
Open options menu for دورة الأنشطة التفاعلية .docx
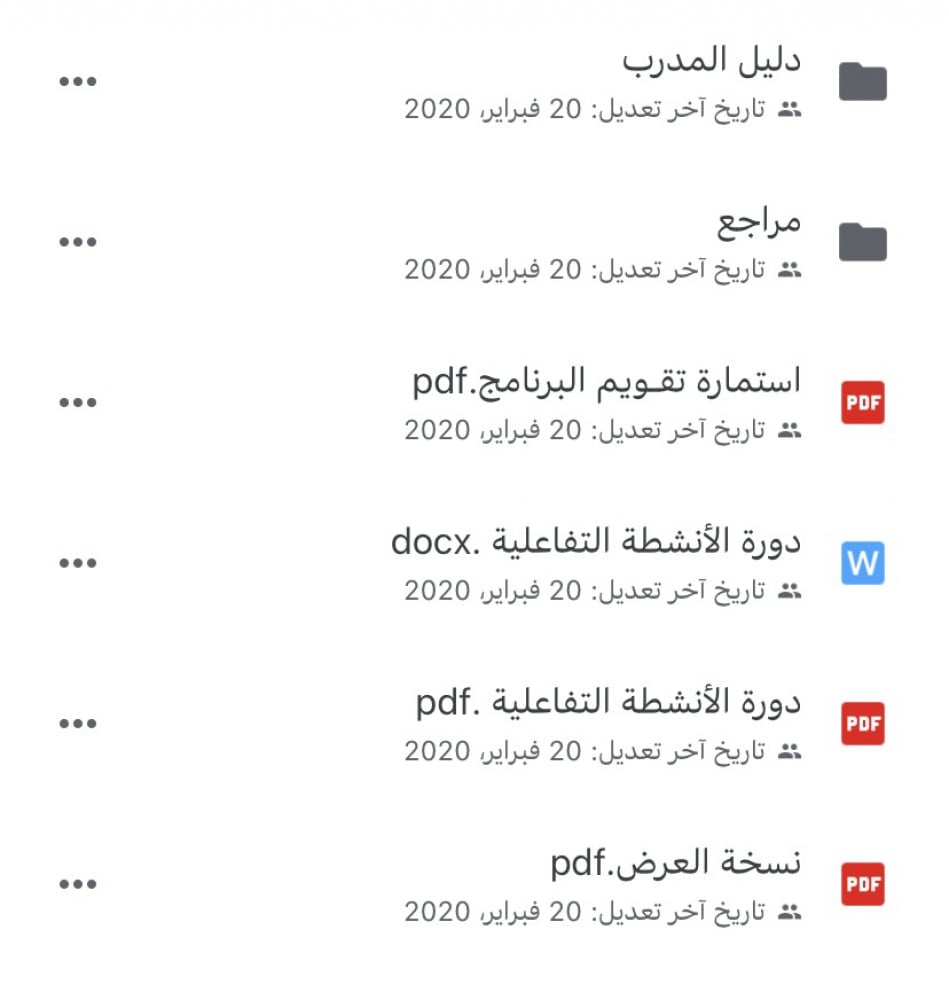click(x=77, y=563)
